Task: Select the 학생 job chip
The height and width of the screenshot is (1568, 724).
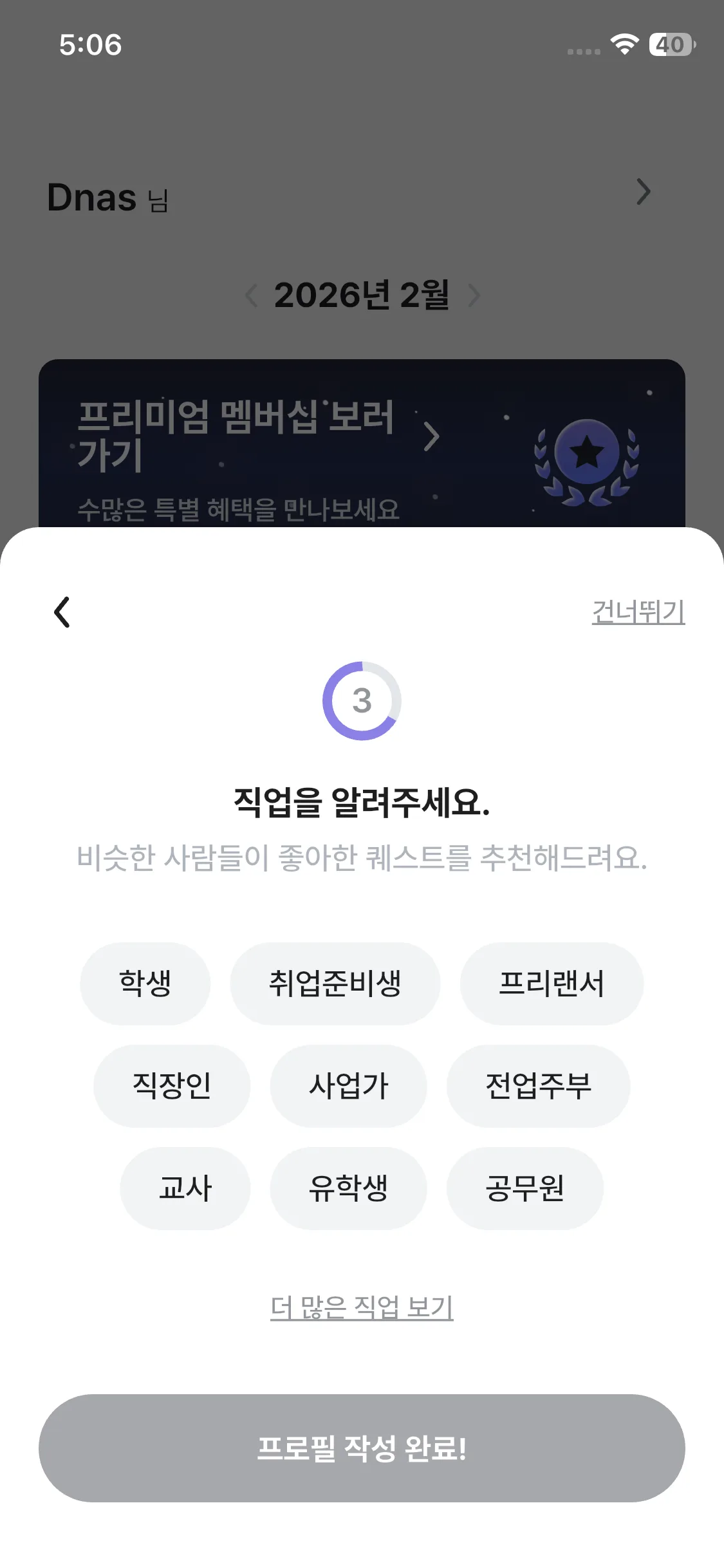Action: [x=145, y=984]
